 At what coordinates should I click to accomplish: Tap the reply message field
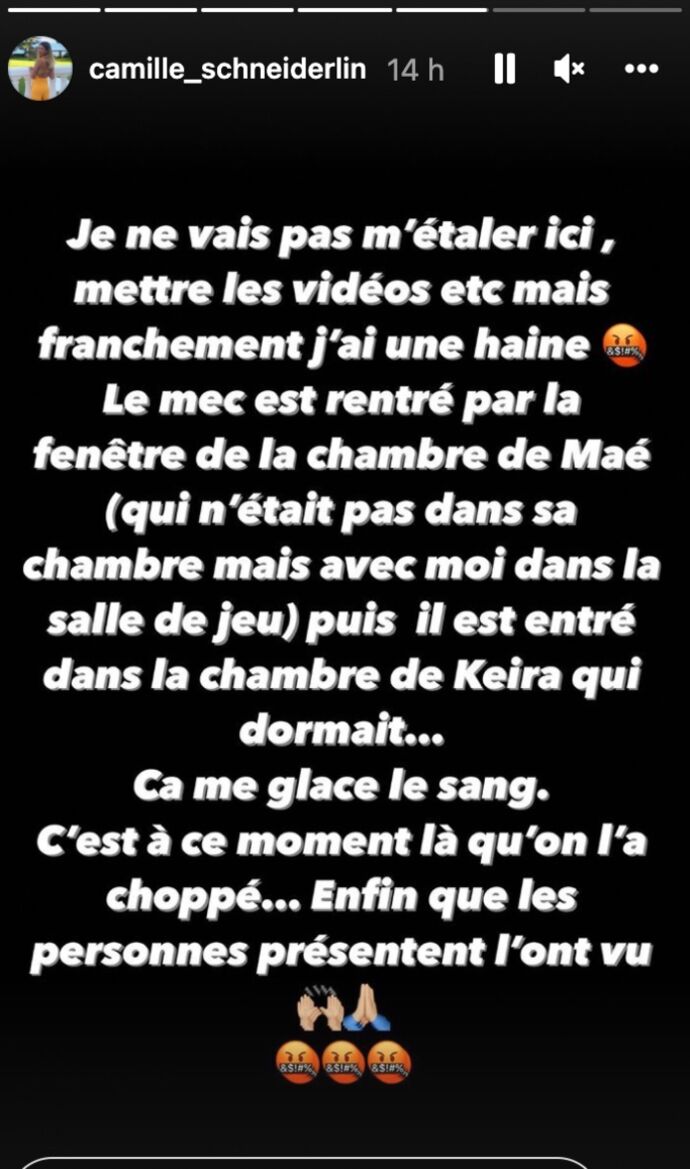[300, 1161]
